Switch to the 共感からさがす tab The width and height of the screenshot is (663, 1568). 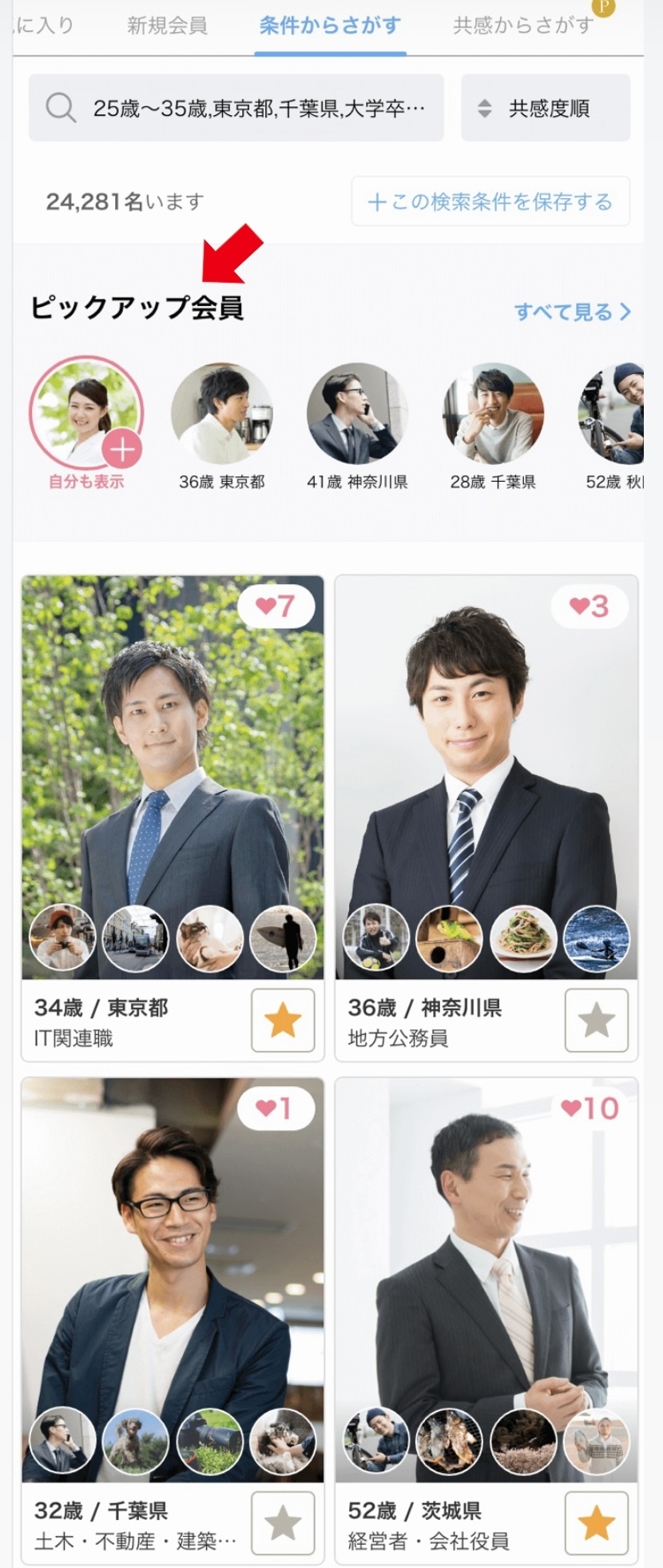click(522, 25)
